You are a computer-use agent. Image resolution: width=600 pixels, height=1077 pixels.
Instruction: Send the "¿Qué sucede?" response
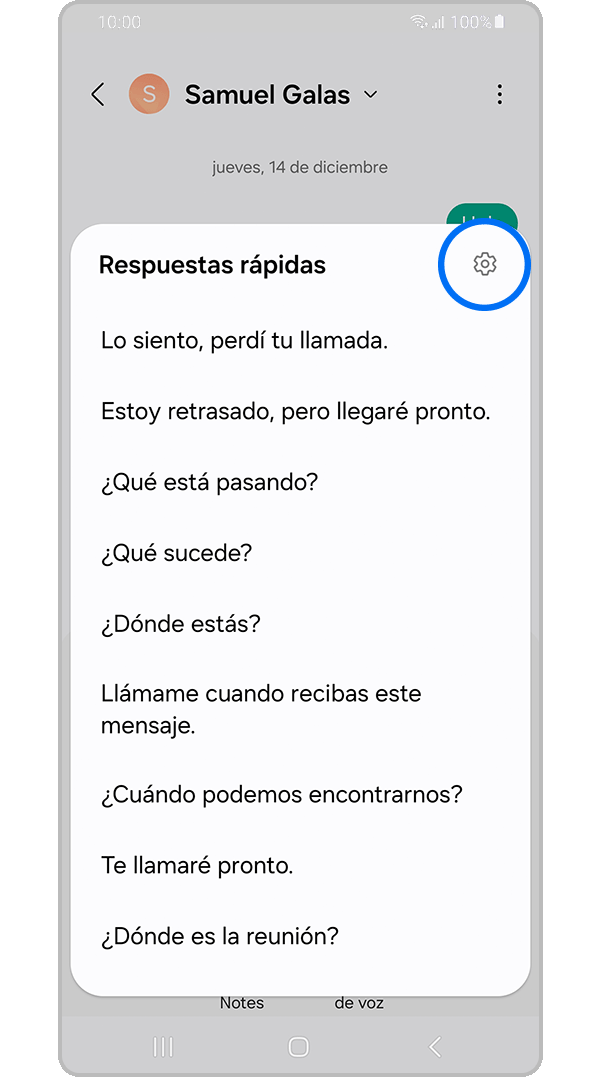click(176, 553)
